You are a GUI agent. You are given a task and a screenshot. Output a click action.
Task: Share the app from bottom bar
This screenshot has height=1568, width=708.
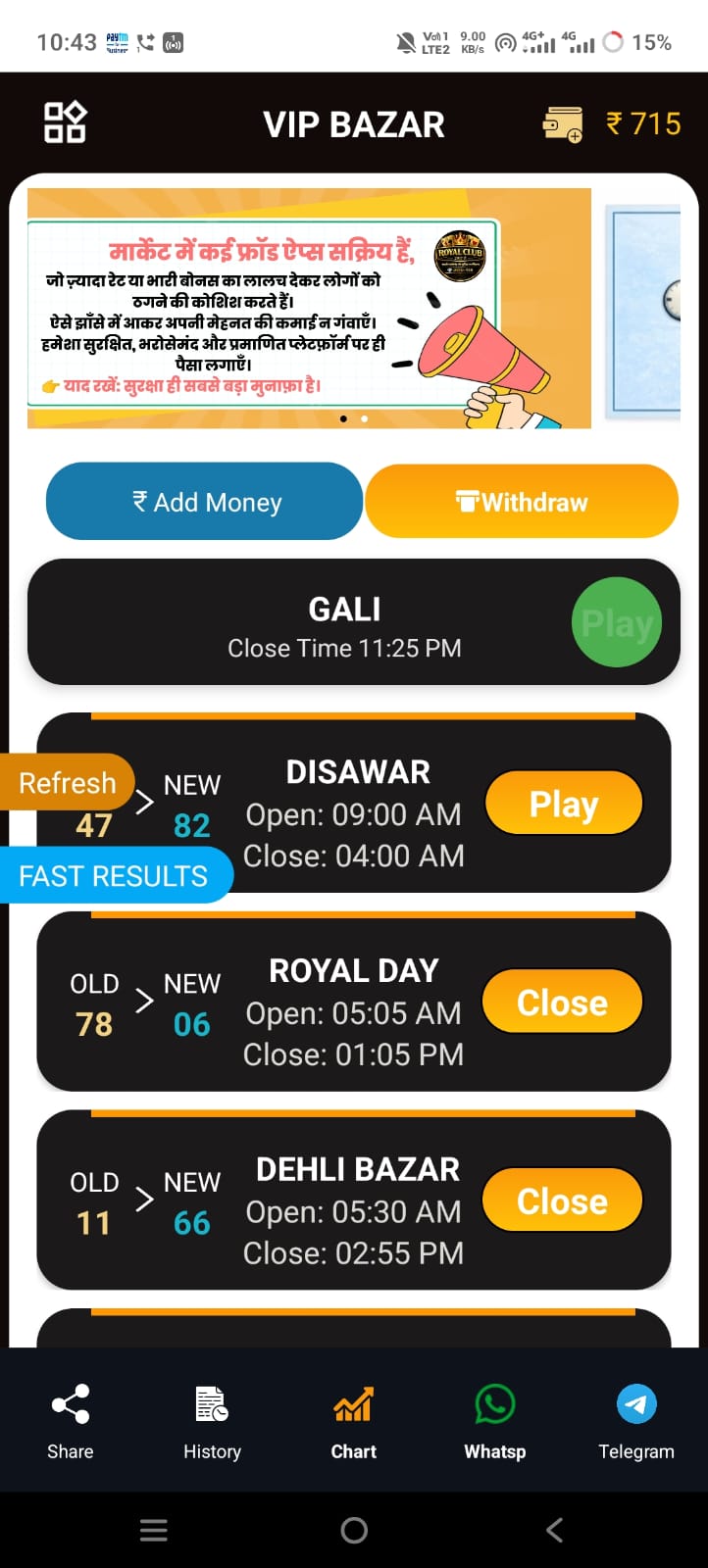(x=71, y=1421)
